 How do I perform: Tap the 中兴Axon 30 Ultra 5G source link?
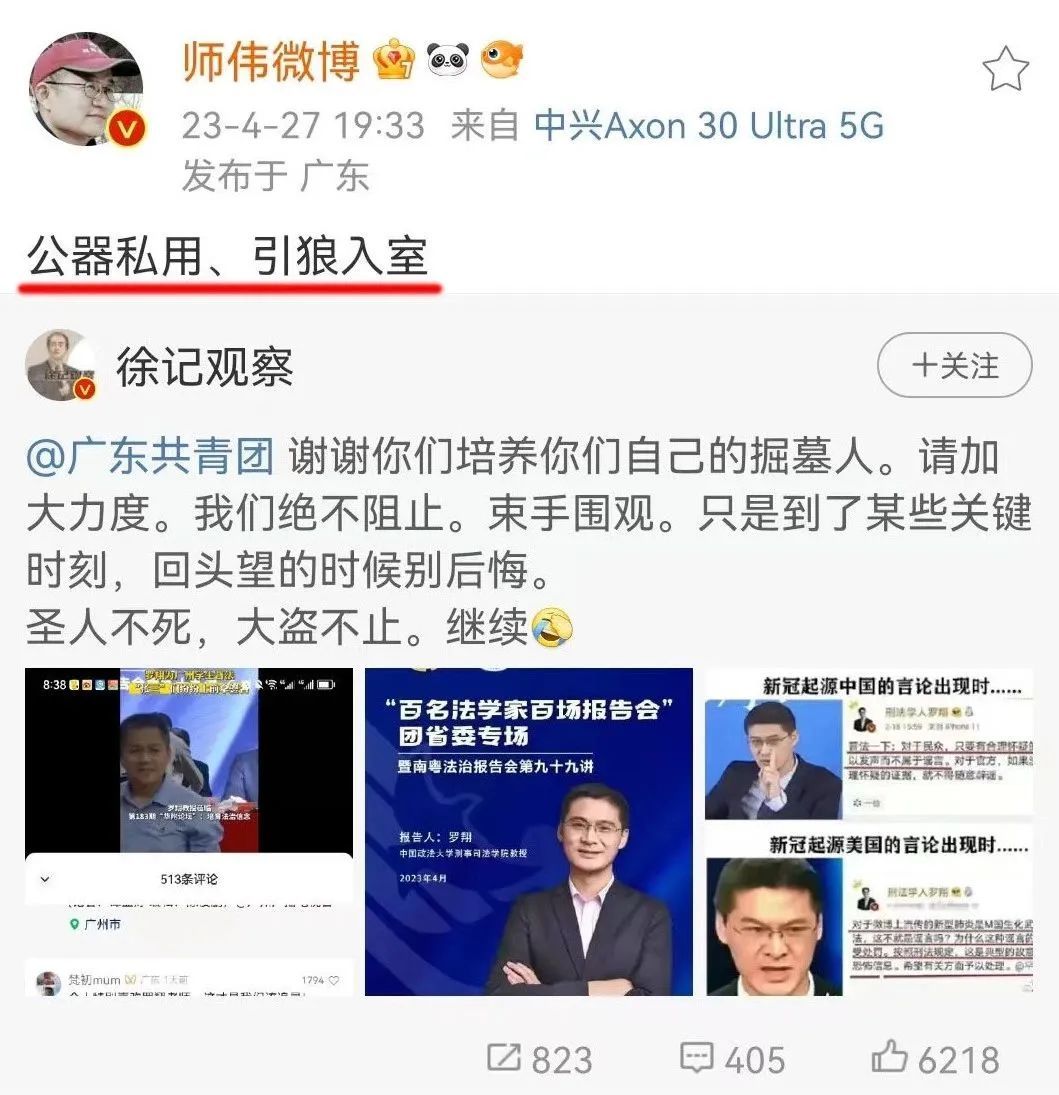click(709, 126)
